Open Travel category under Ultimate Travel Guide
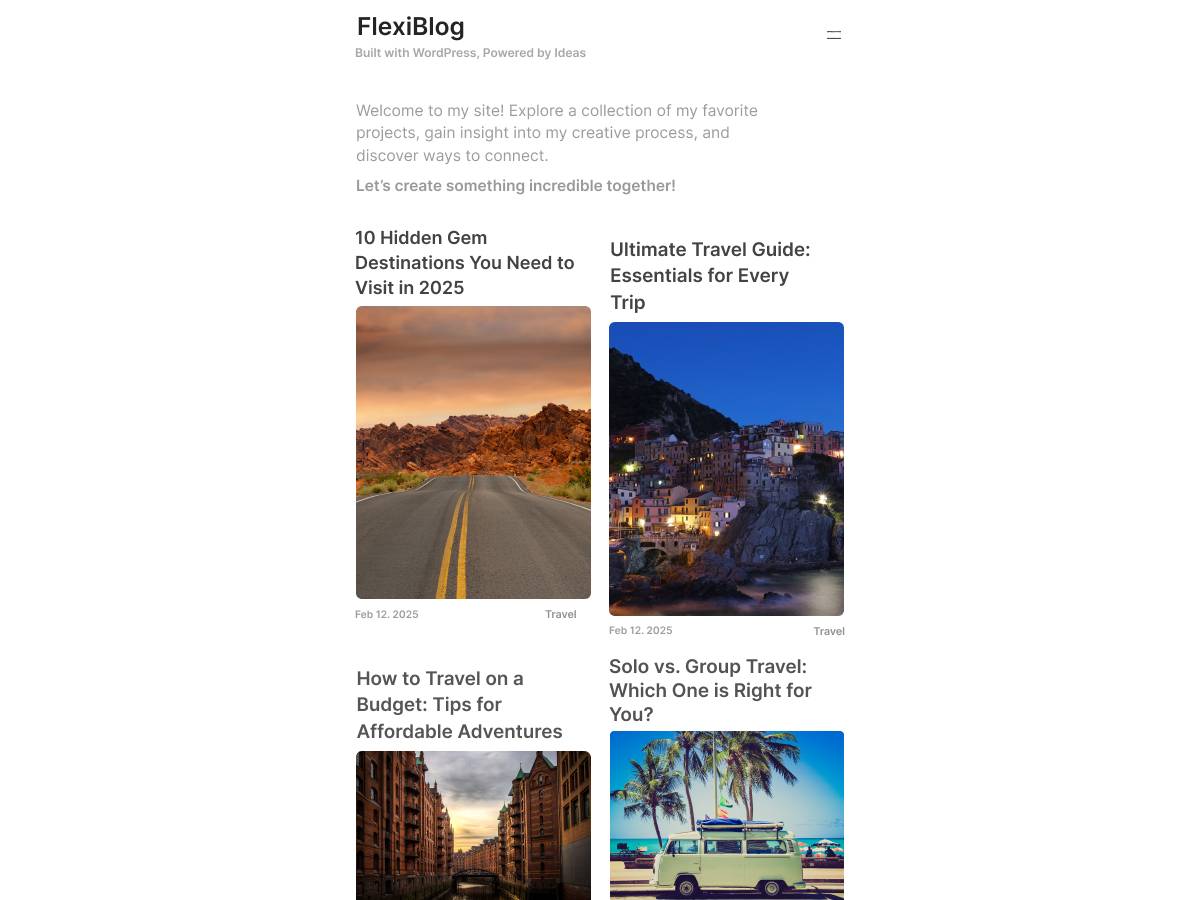The image size is (1200, 900). [x=829, y=631]
